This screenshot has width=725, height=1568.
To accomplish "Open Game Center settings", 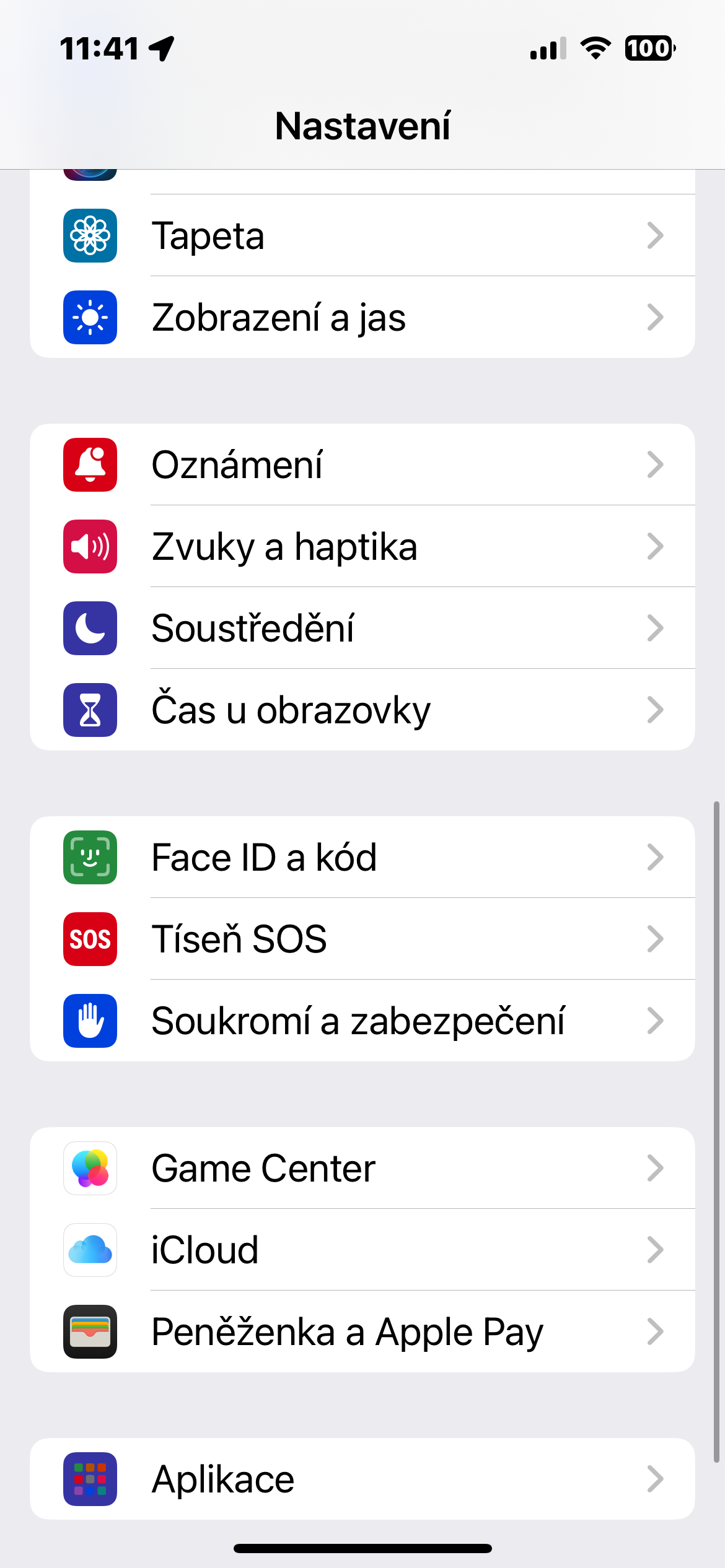I will [362, 1168].
